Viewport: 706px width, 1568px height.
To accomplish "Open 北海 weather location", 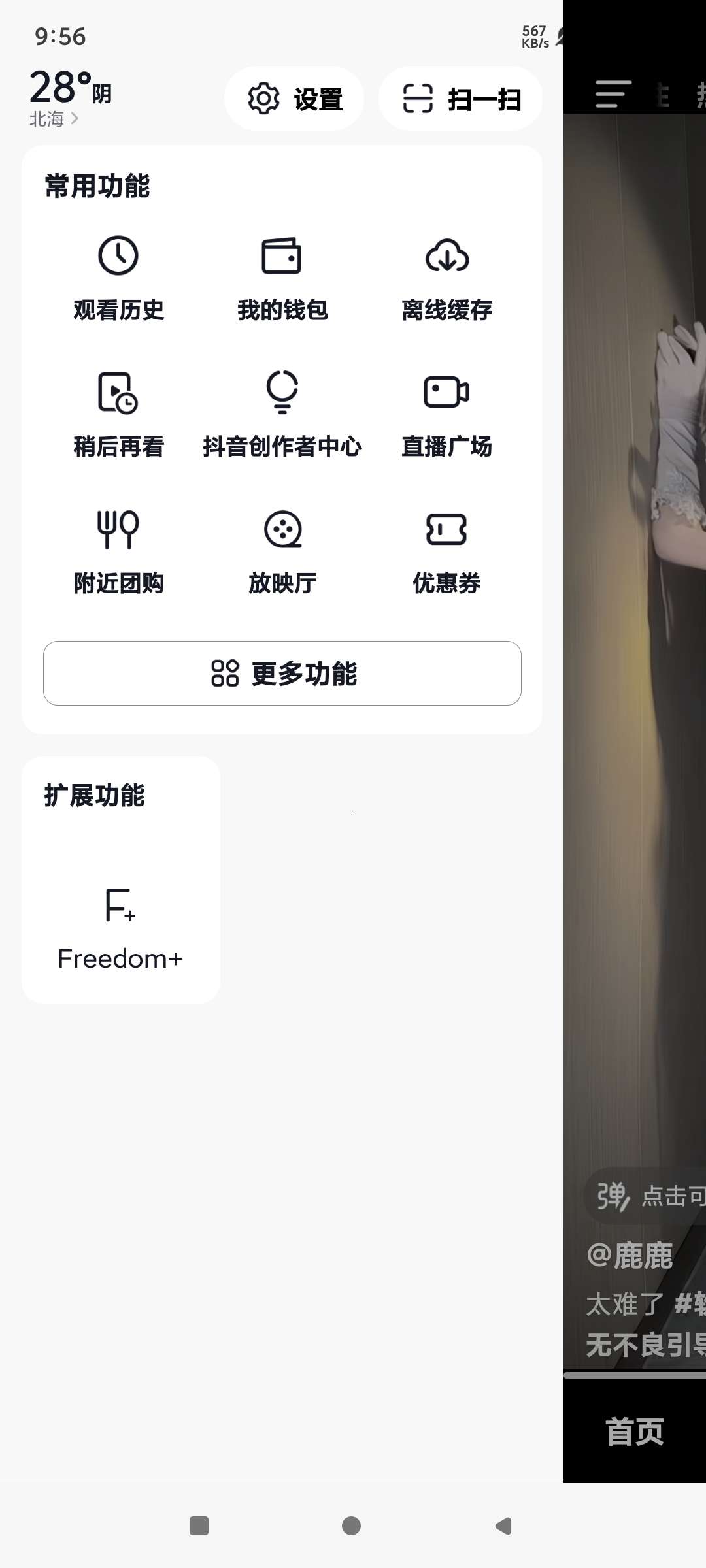I will click(54, 119).
